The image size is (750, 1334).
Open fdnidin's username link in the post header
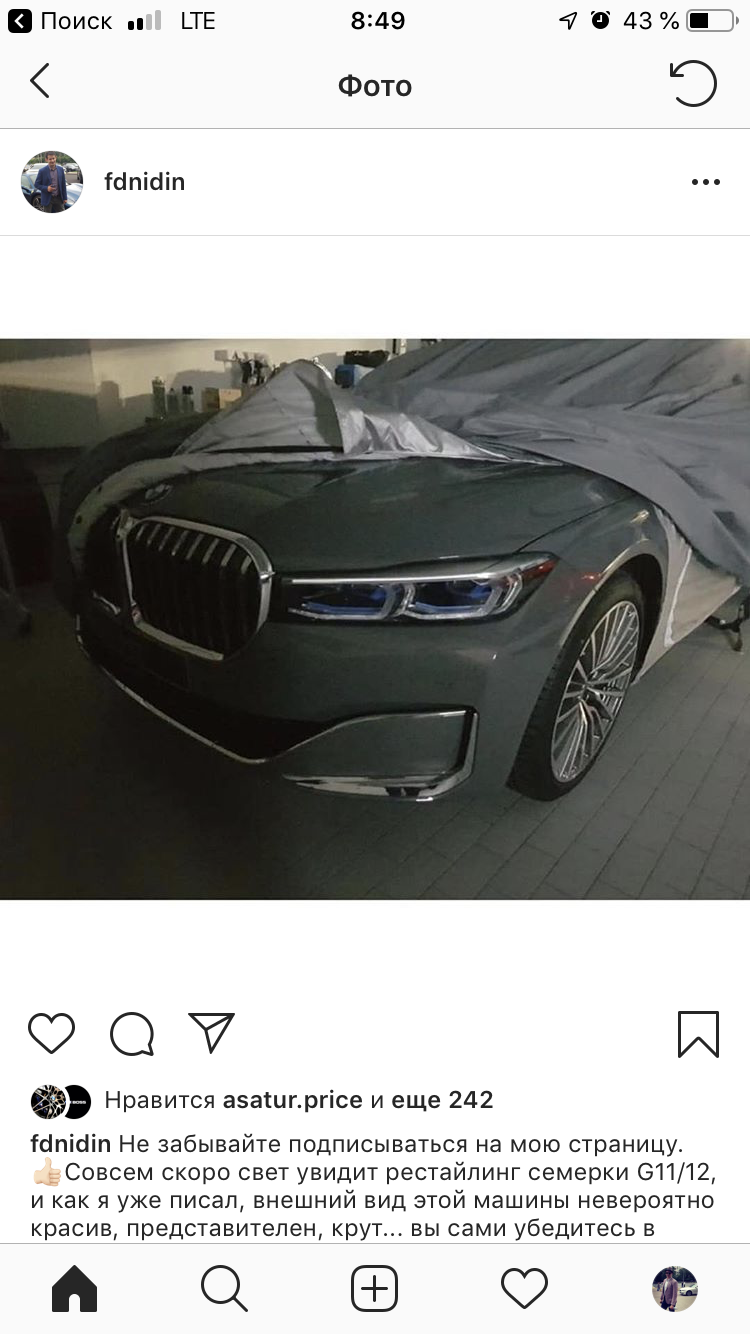(x=144, y=182)
